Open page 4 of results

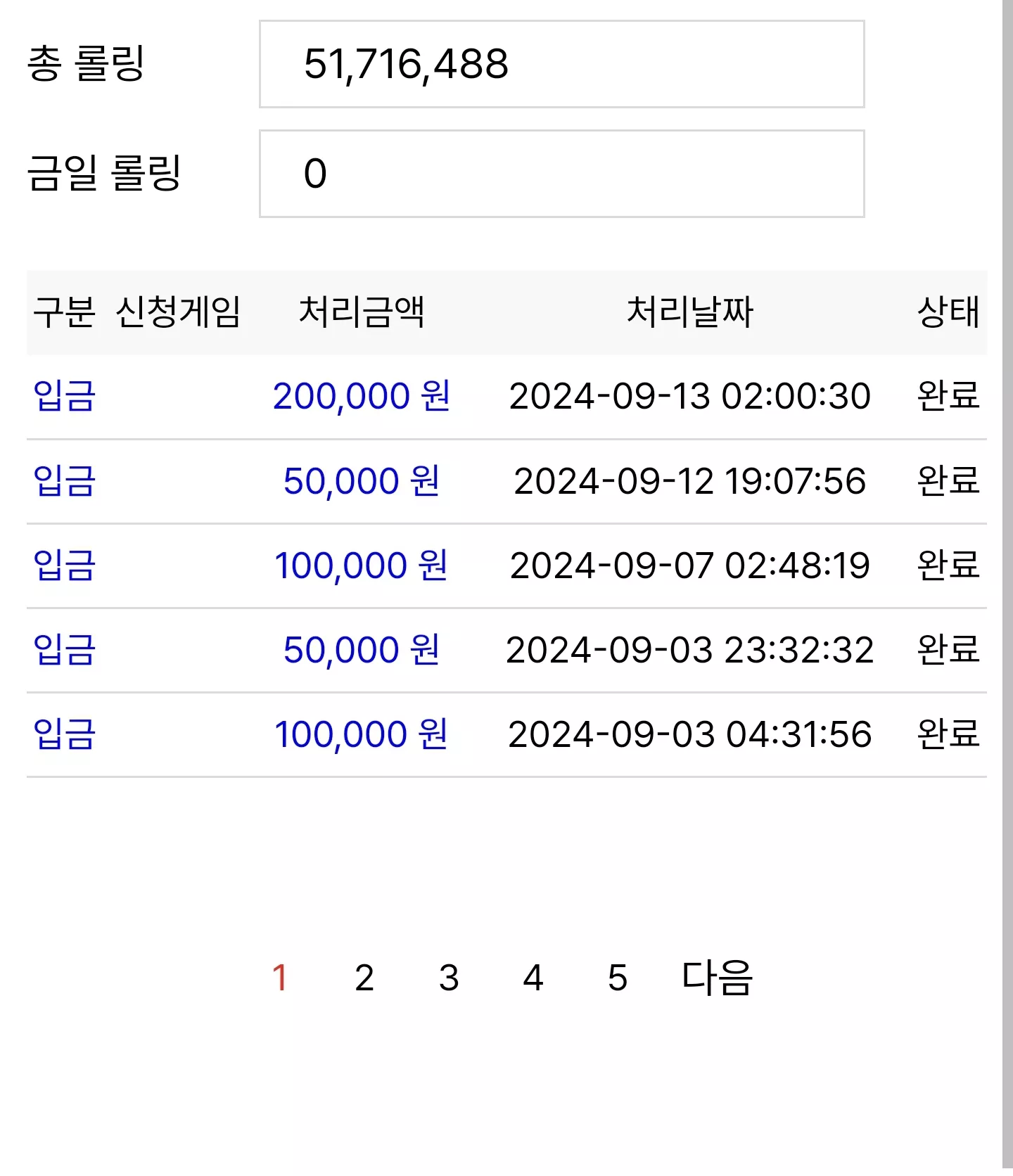coord(533,978)
